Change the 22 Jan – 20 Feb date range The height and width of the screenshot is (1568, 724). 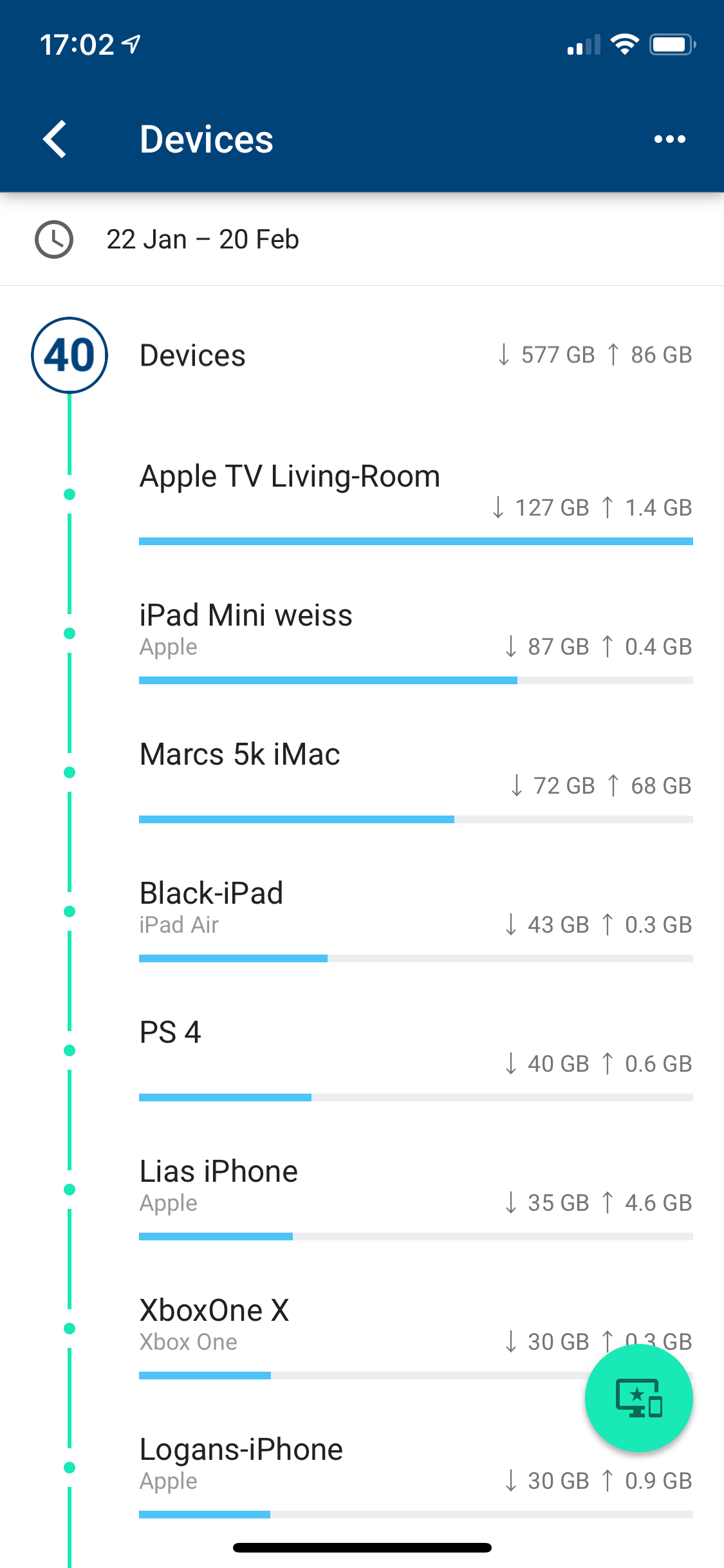pos(202,239)
